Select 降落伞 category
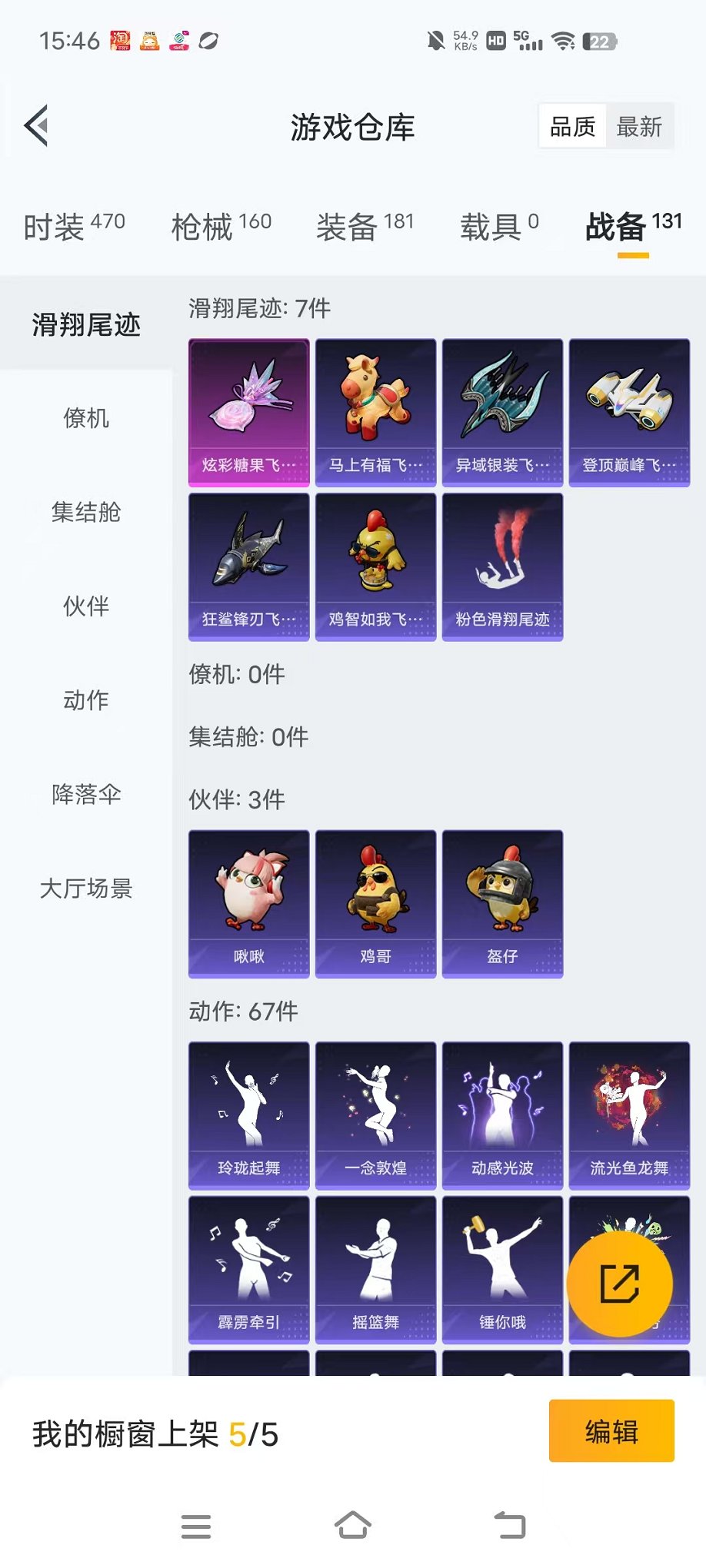706x1568 pixels. click(86, 794)
